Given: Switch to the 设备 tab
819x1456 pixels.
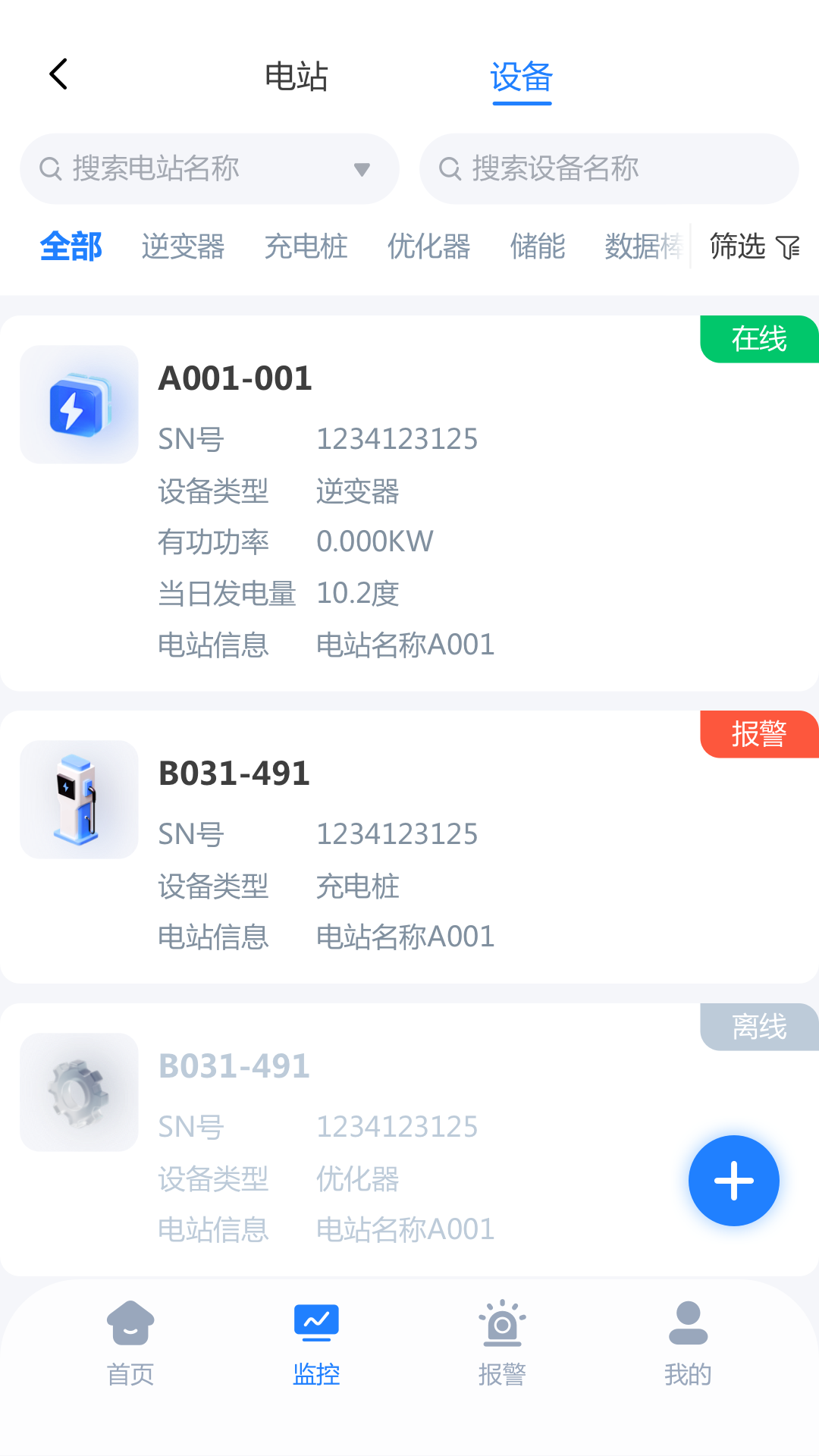Looking at the screenshot, I should click(521, 77).
